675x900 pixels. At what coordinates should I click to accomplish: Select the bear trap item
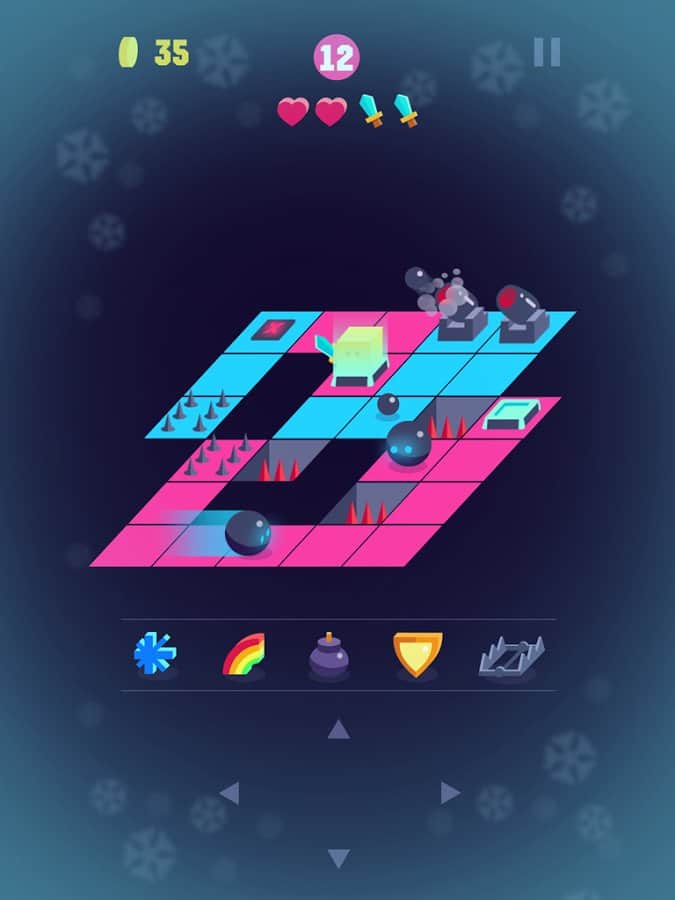pos(511,656)
